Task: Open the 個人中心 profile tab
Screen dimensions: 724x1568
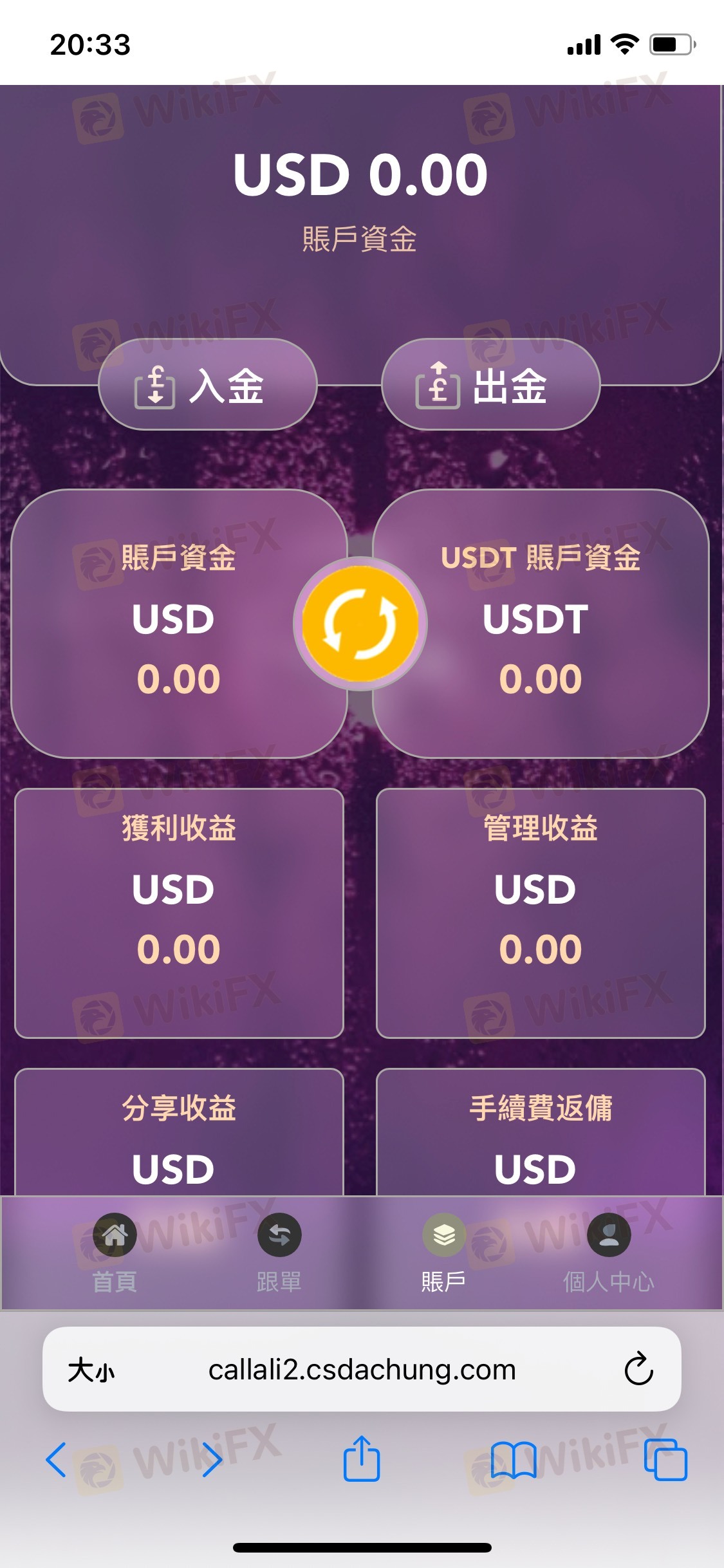Action: point(609,1253)
